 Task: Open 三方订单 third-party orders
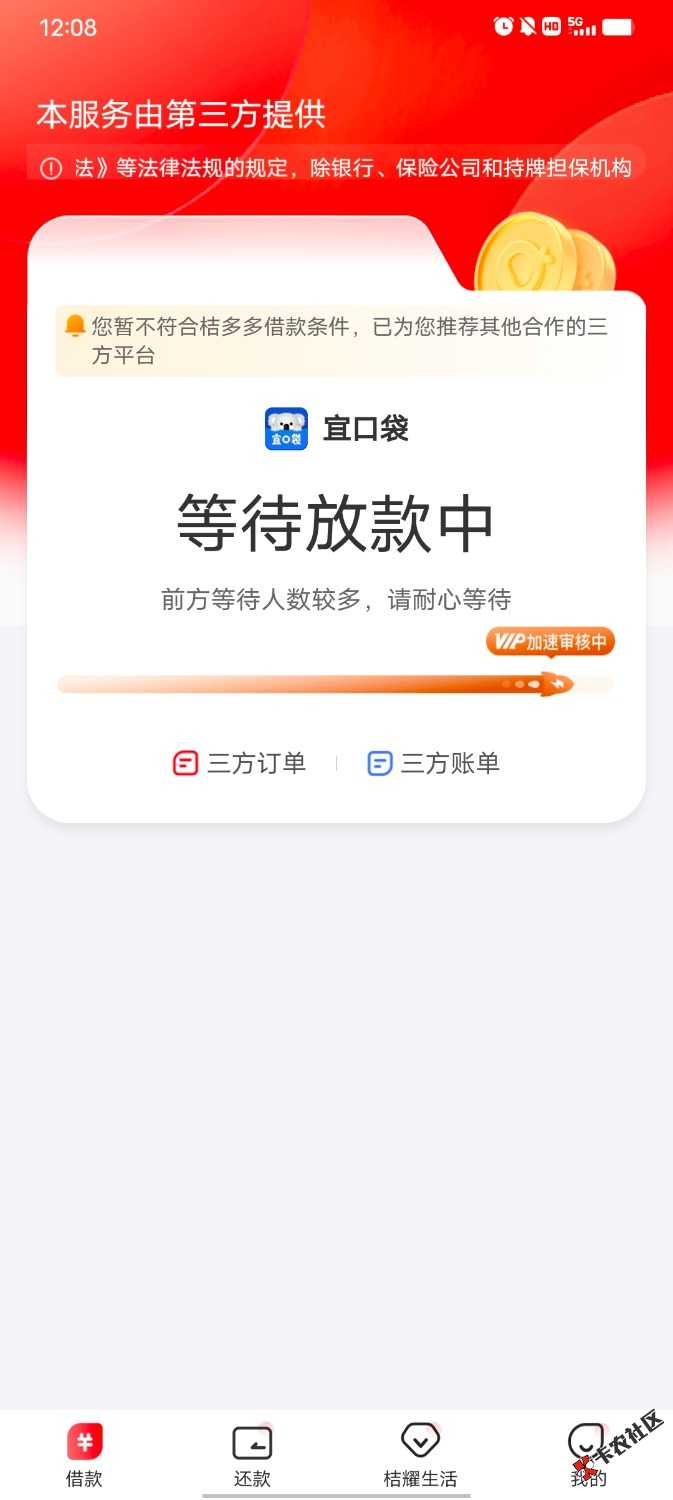pos(240,764)
